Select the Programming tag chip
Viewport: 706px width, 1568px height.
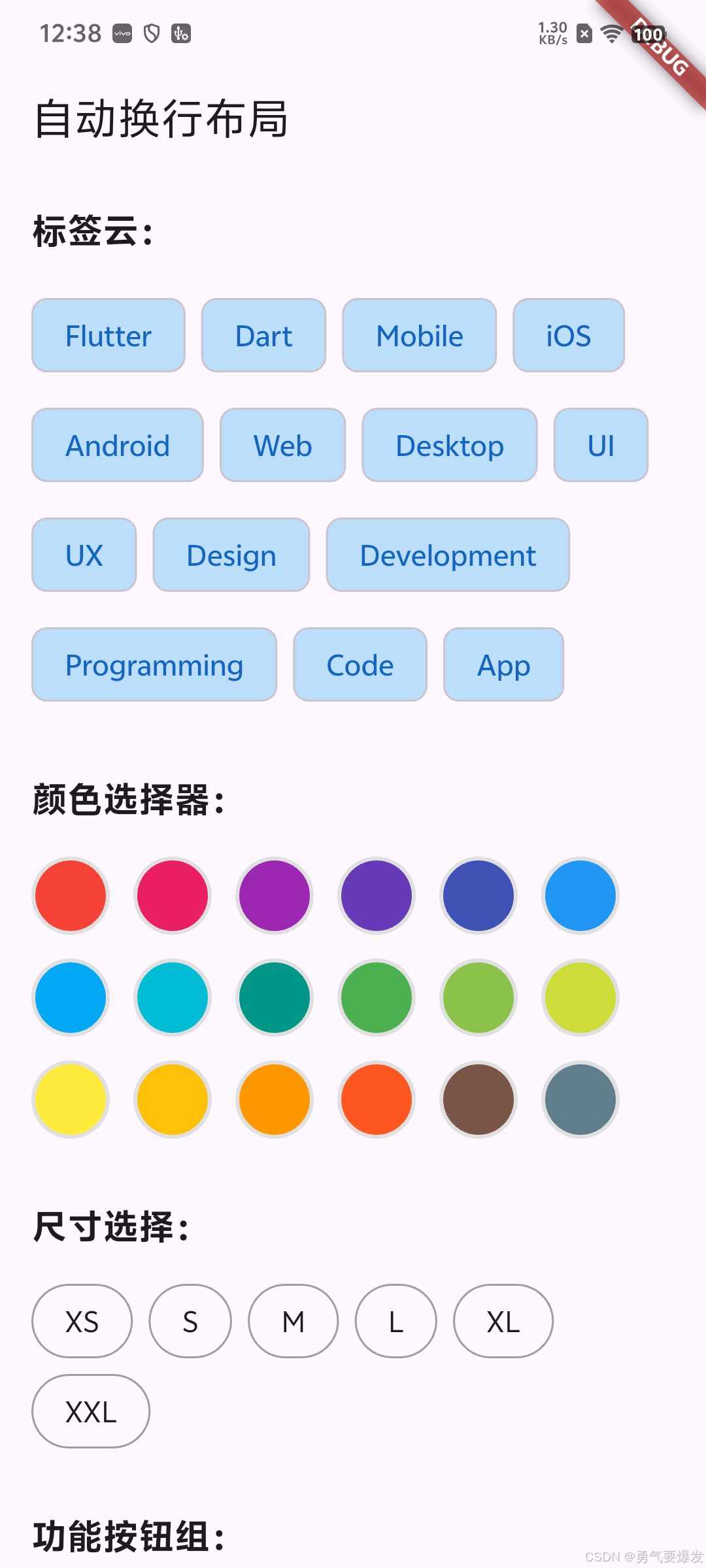click(154, 665)
